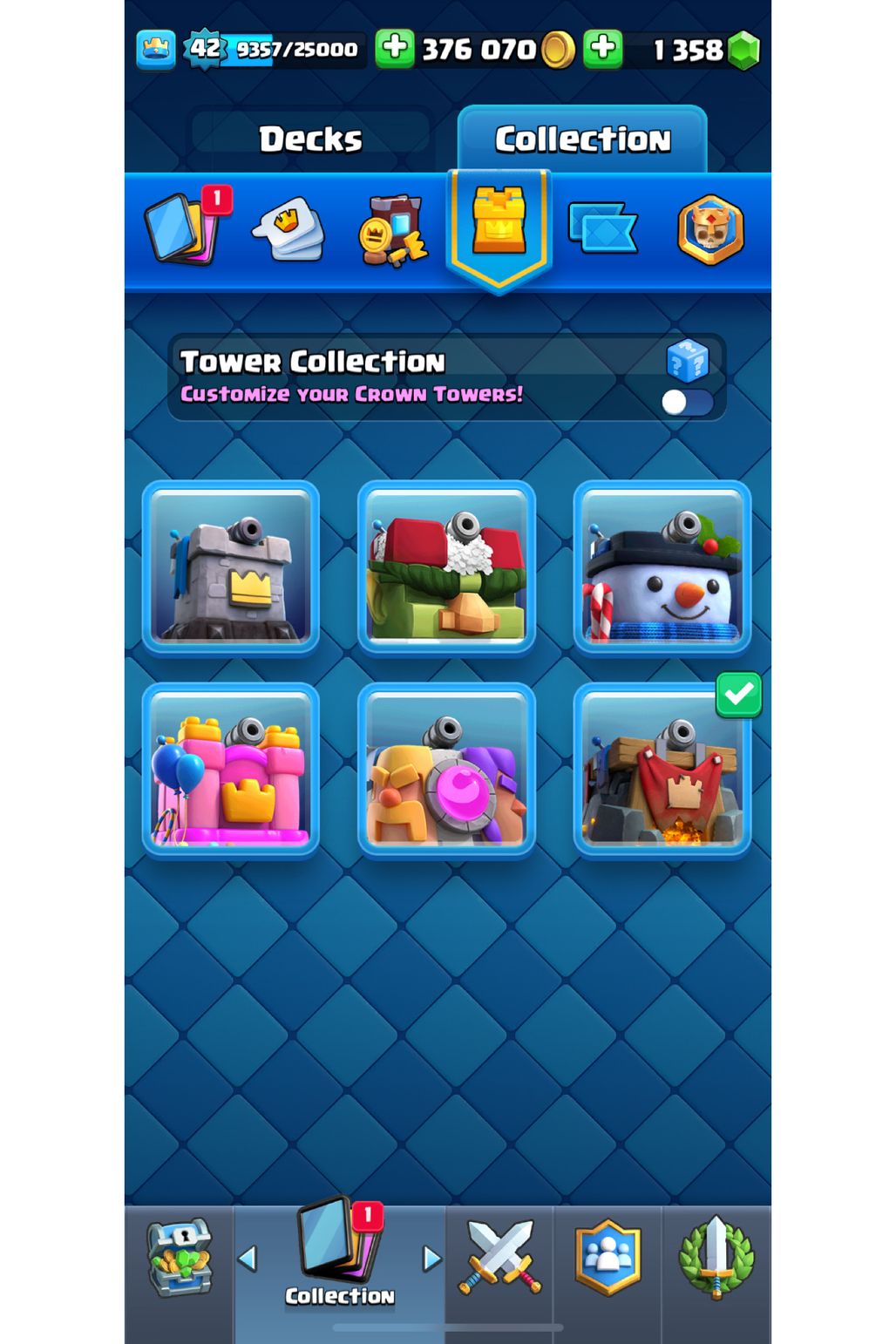896x1344 pixels.
Task: Select the Santa elf tower skin
Action: coord(446,567)
